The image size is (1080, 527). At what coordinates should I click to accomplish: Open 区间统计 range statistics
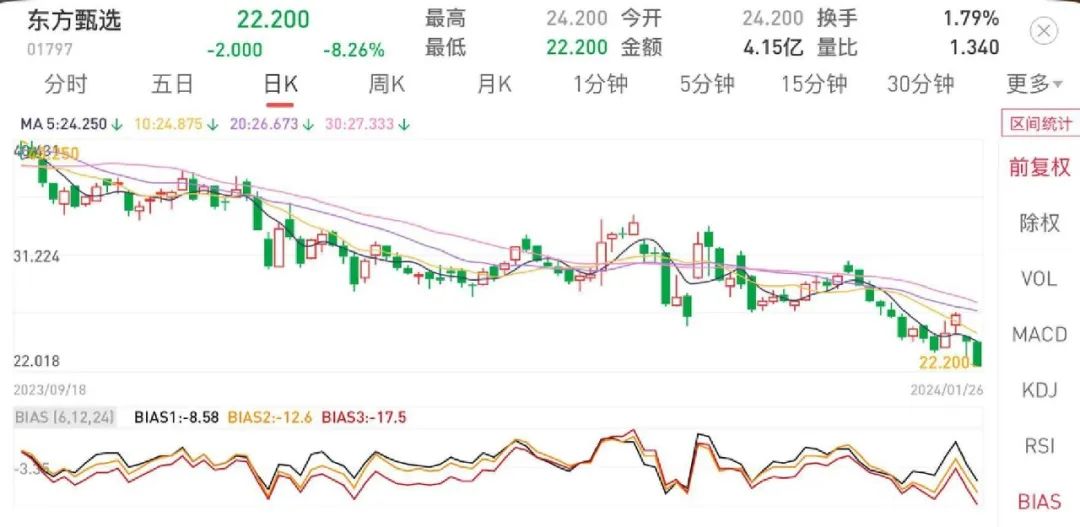tap(1040, 124)
